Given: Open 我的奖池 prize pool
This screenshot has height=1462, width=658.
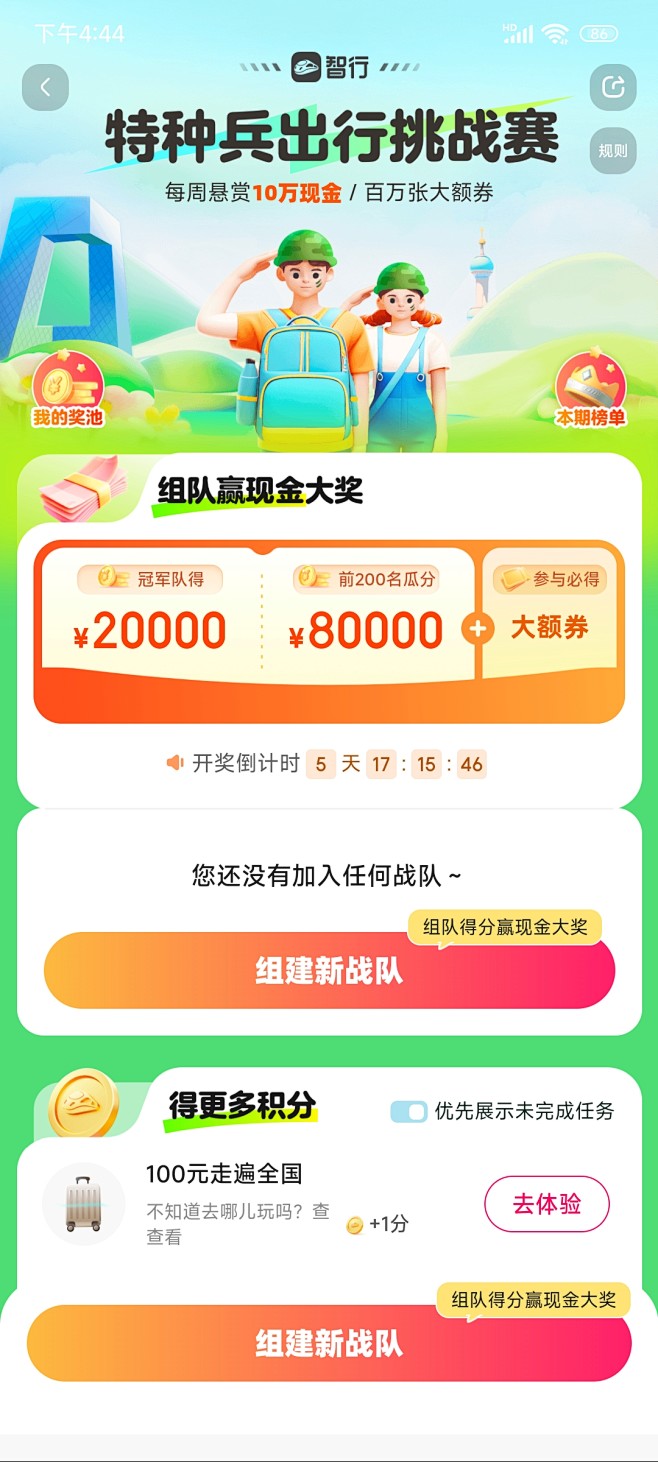Looking at the screenshot, I should [x=68, y=392].
